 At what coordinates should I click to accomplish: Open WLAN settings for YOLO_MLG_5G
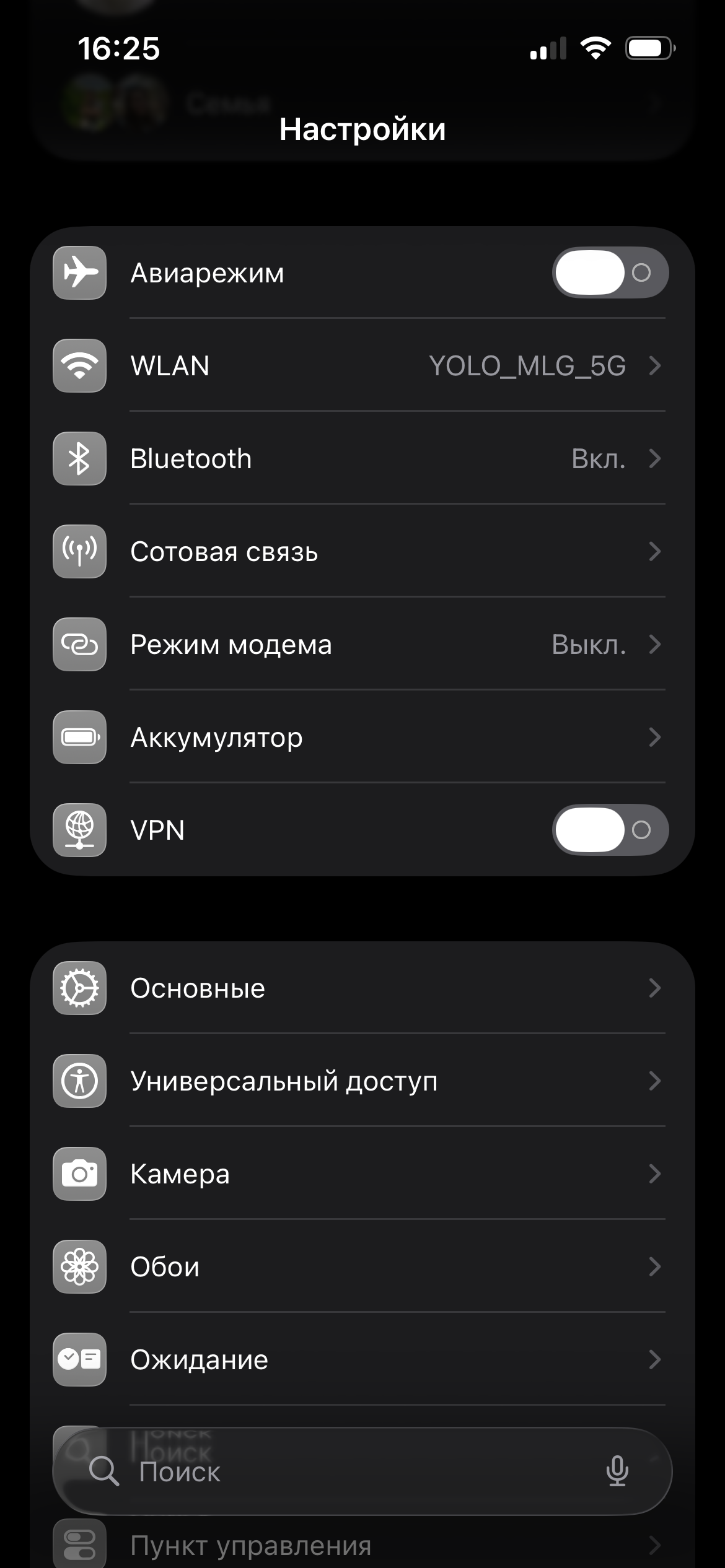[397, 365]
